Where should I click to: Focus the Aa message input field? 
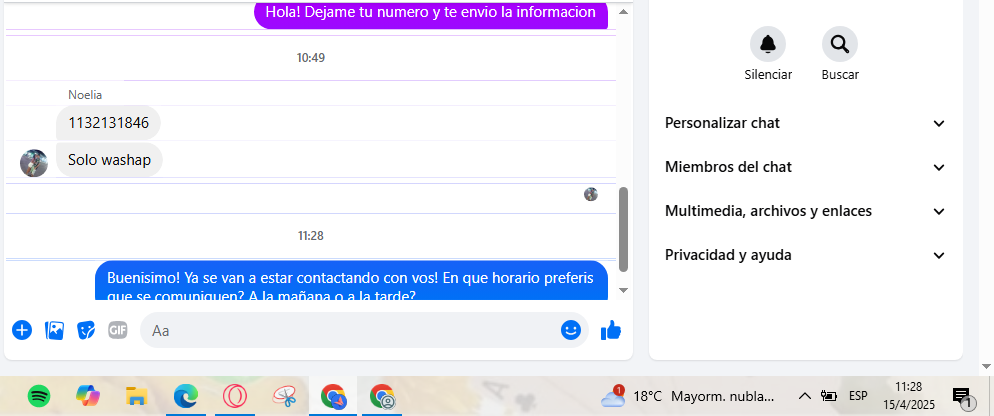(350, 330)
